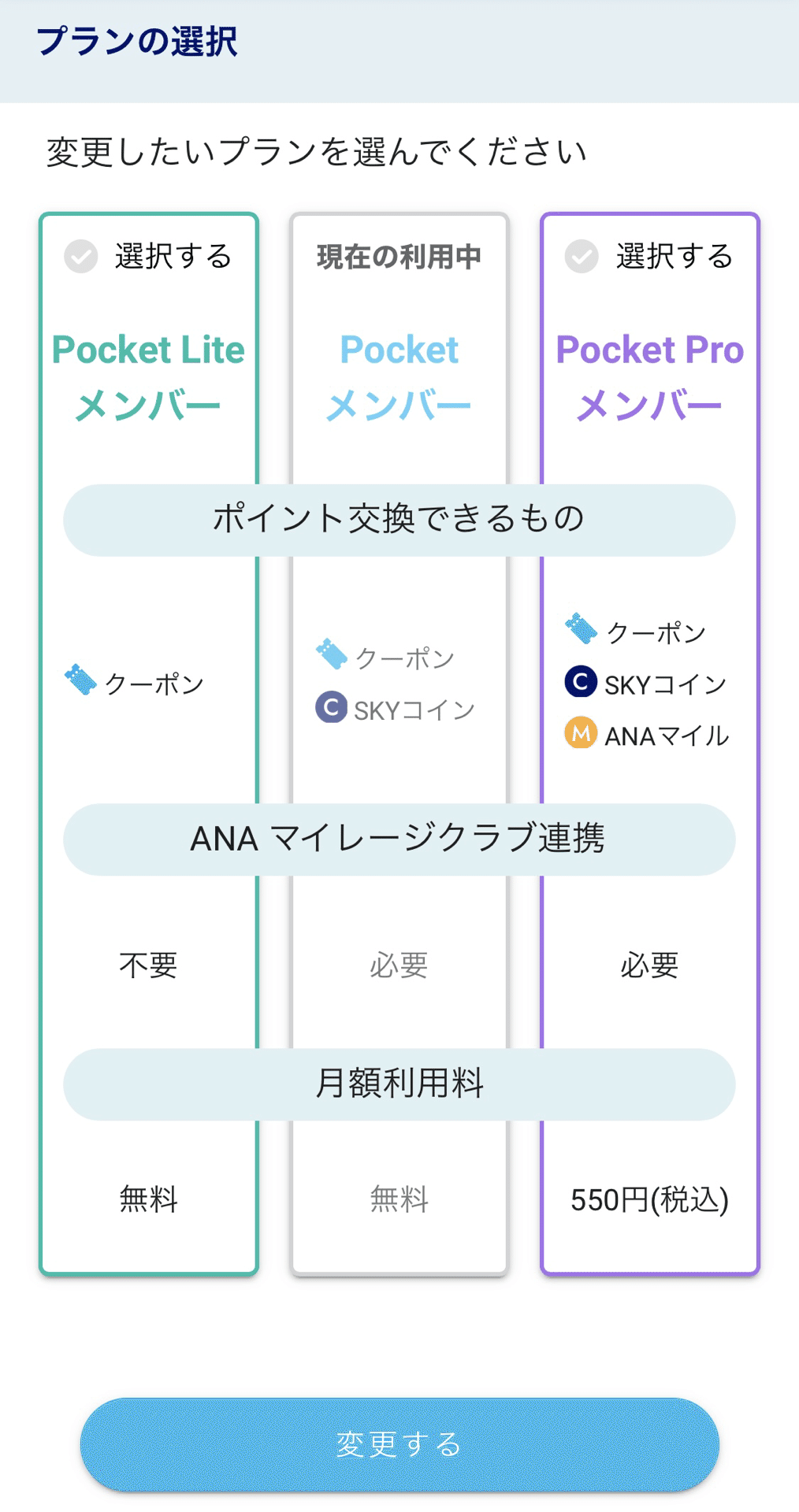This screenshot has height=1512, width=799.
Task: Expand the ANA マイレージクラブ連携 section header
Action: (x=399, y=839)
